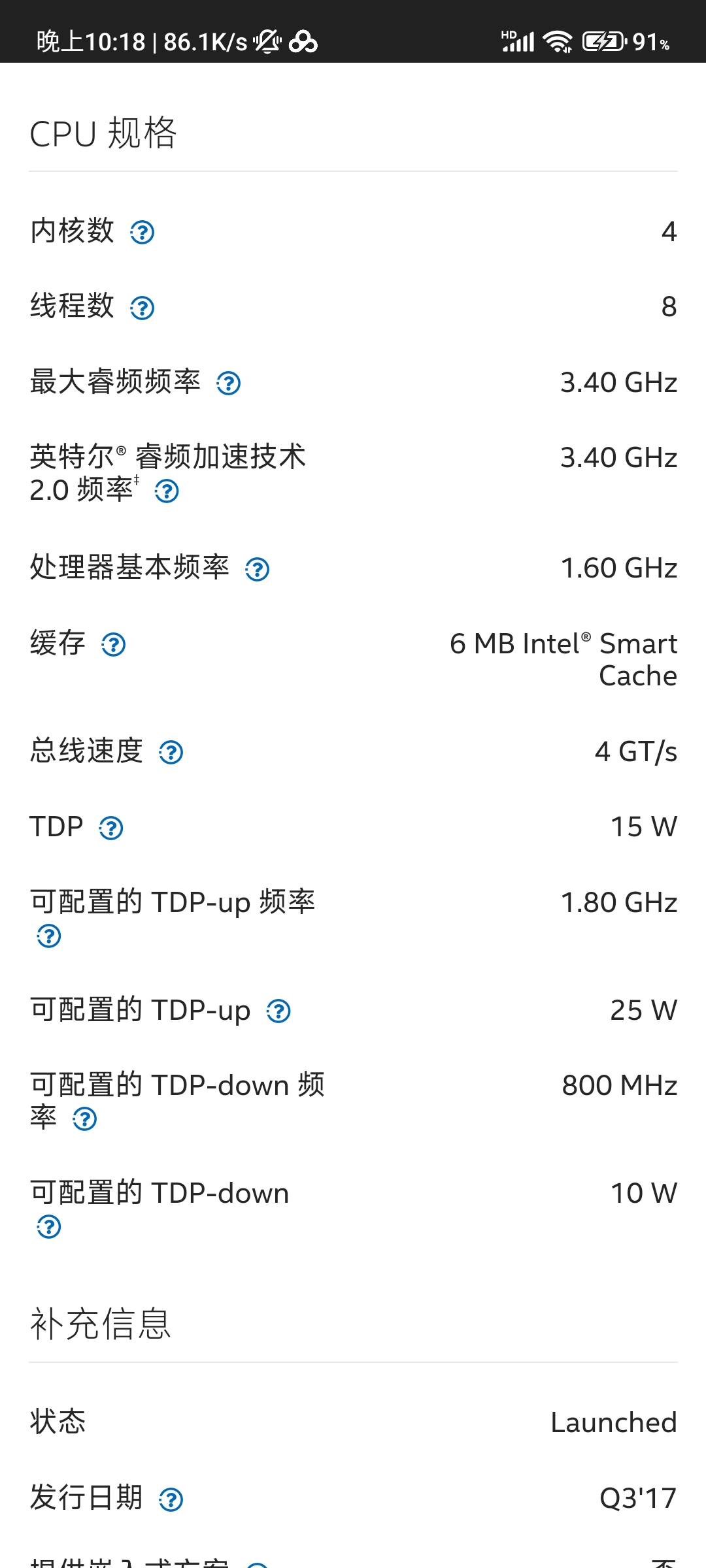The width and height of the screenshot is (706, 1568).
Task: Open the help icon next to 内核数
Action: click(x=142, y=232)
